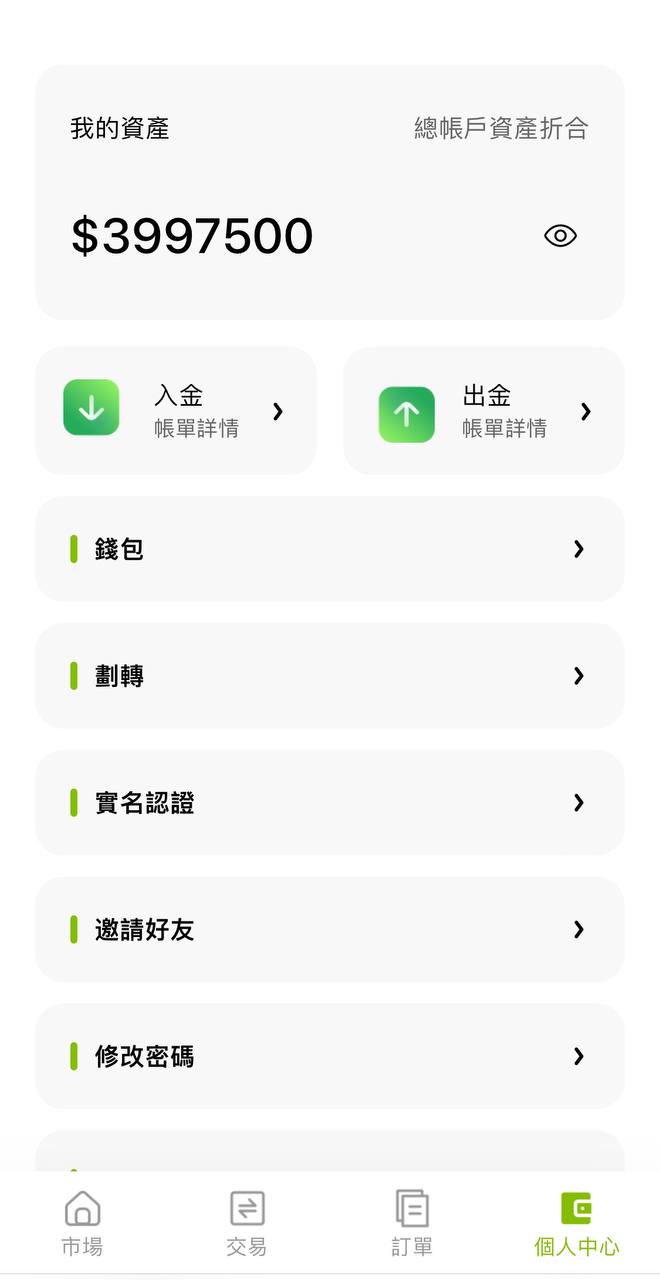Switch to the 交易 trade tab
The height and width of the screenshot is (1280, 660).
(247, 1222)
